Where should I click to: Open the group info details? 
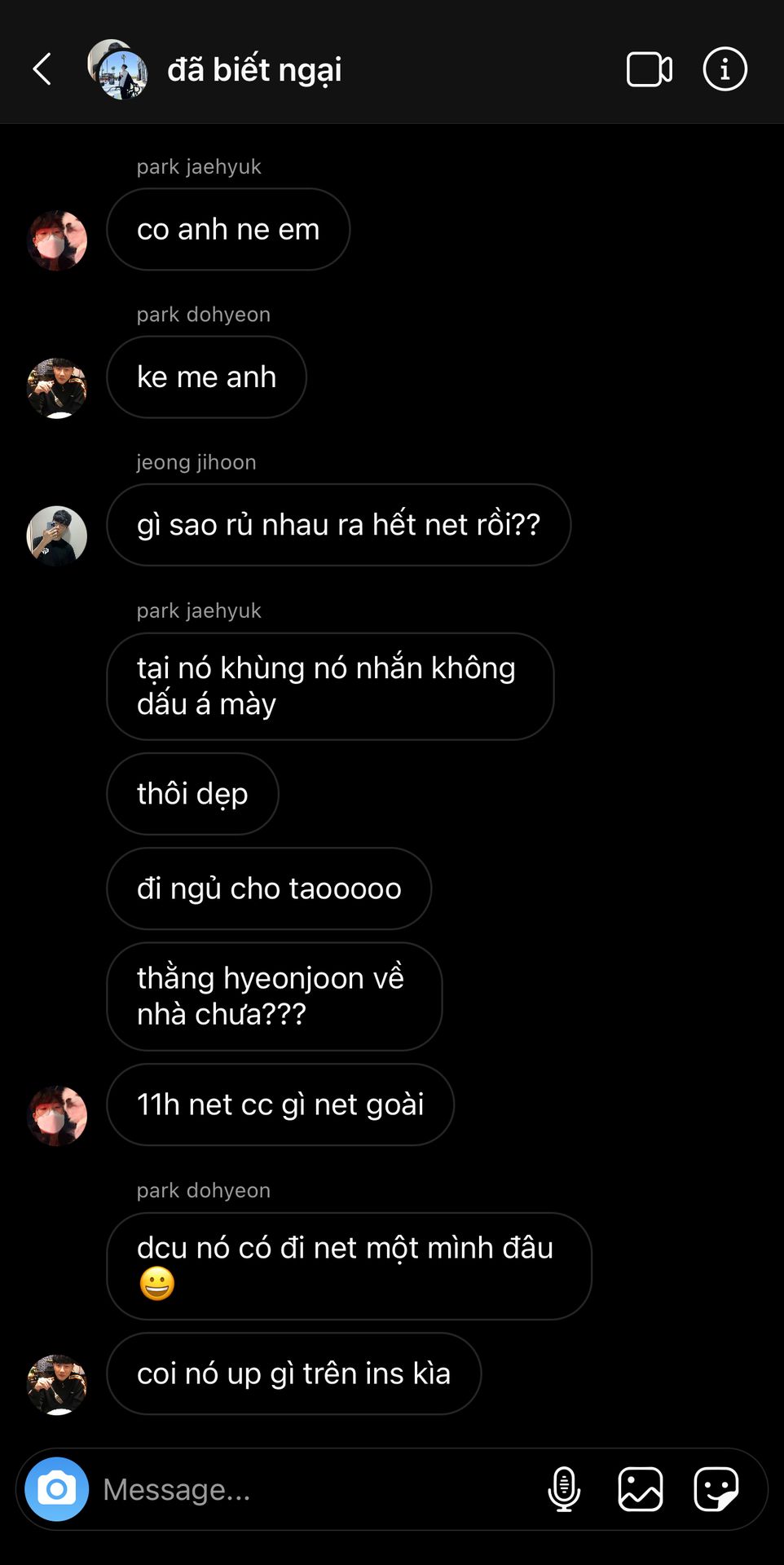pos(725,69)
